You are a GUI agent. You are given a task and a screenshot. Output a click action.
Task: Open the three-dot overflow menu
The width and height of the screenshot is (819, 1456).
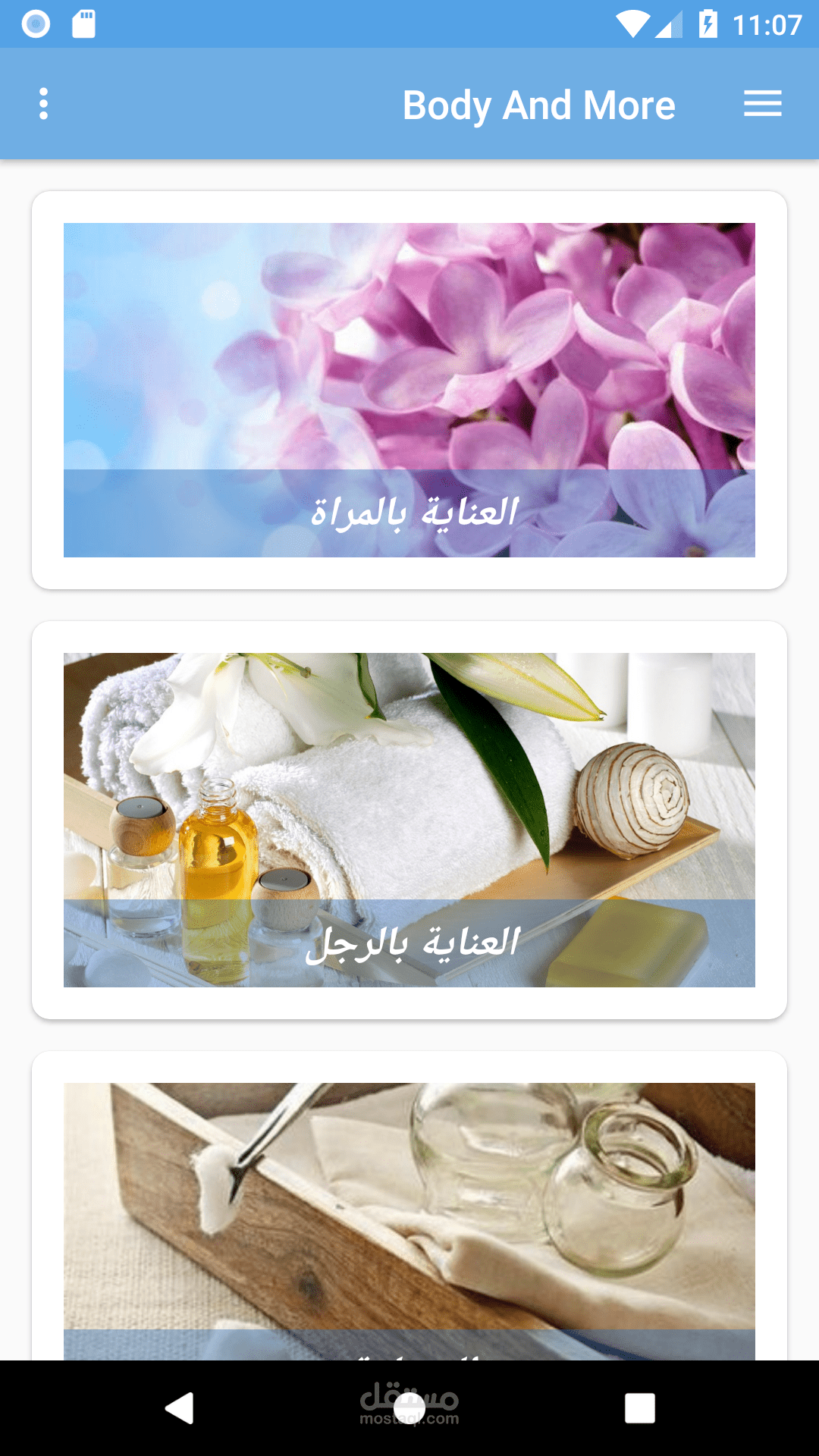(43, 104)
